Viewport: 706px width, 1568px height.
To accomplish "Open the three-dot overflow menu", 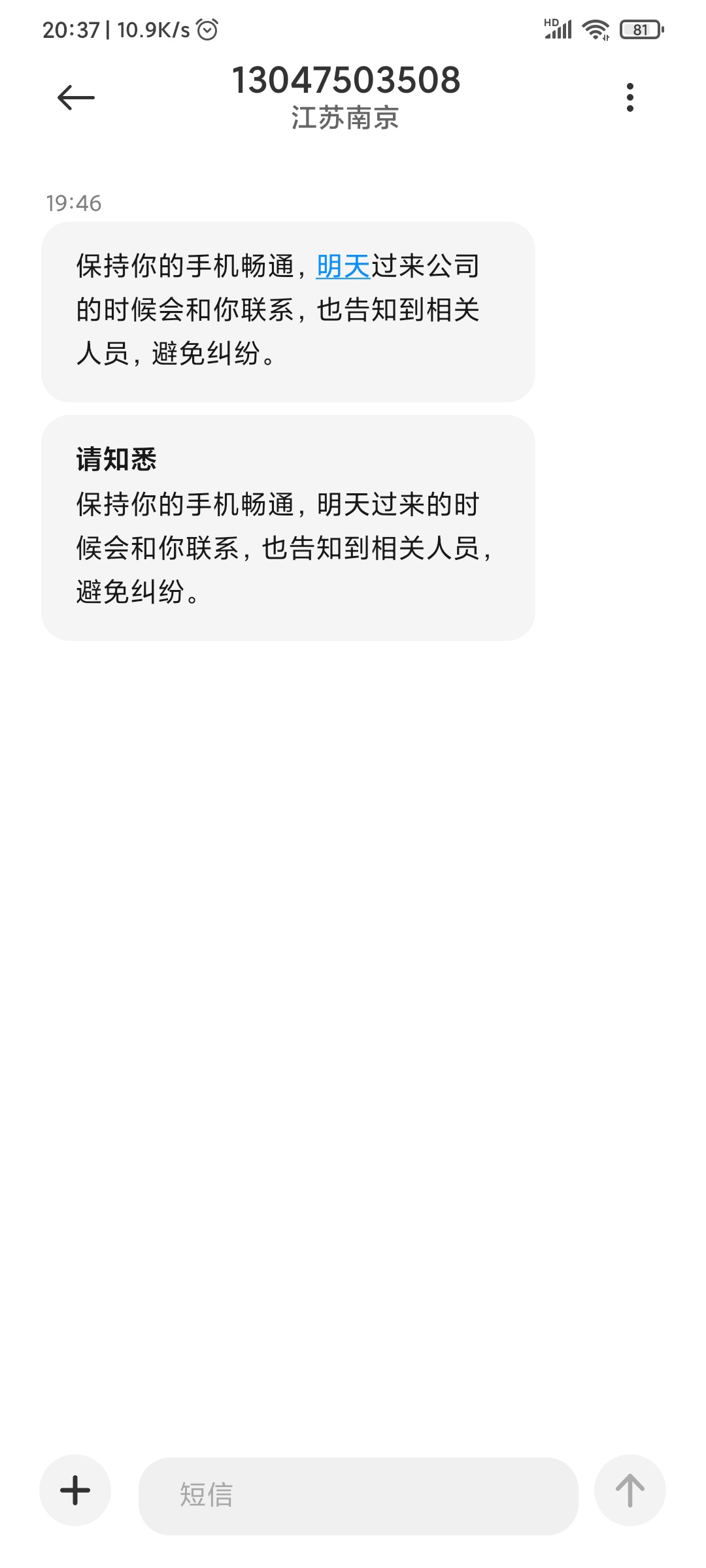I will tap(630, 97).
